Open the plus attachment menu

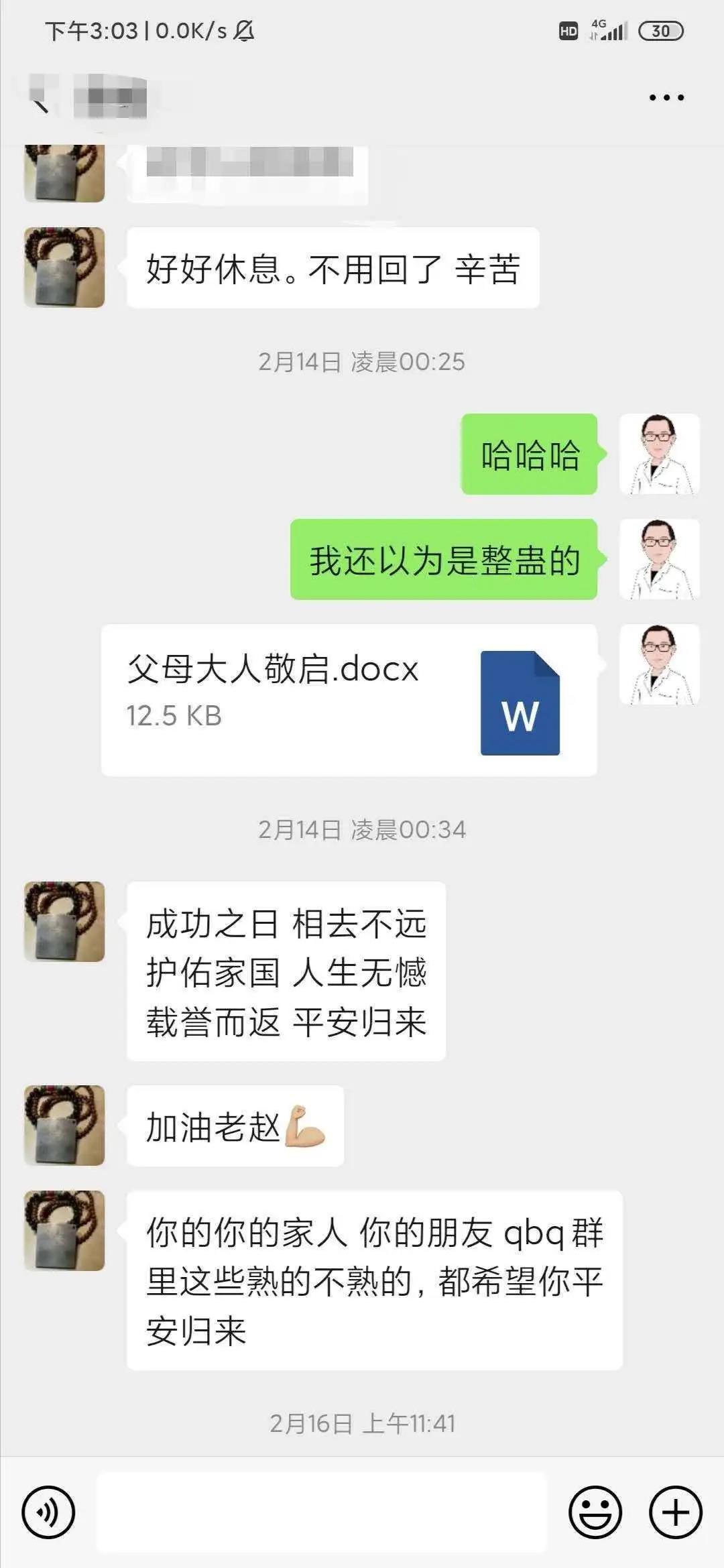(x=676, y=1512)
